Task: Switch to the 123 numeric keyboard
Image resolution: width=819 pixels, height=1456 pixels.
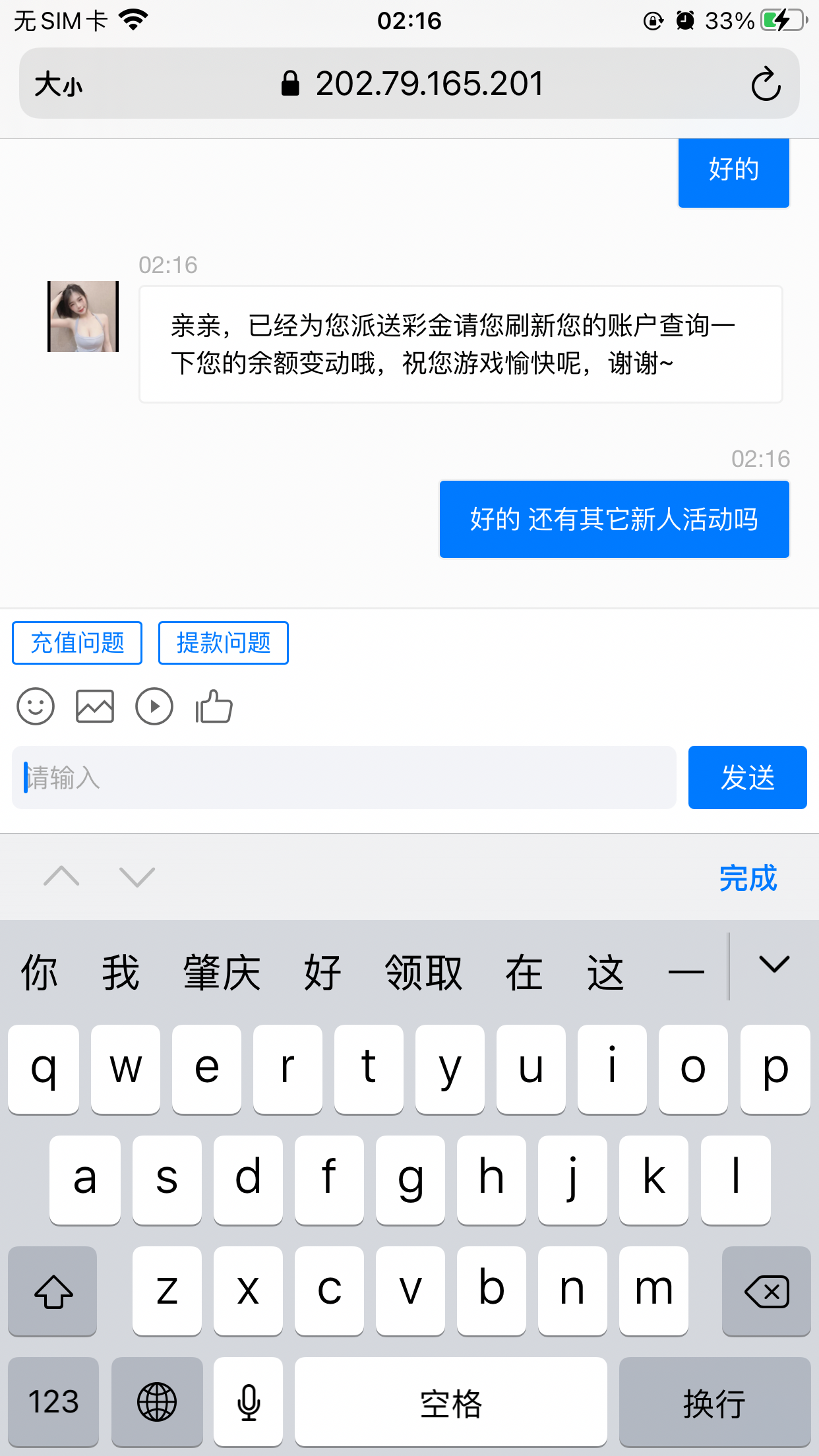Action: click(x=53, y=1402)
